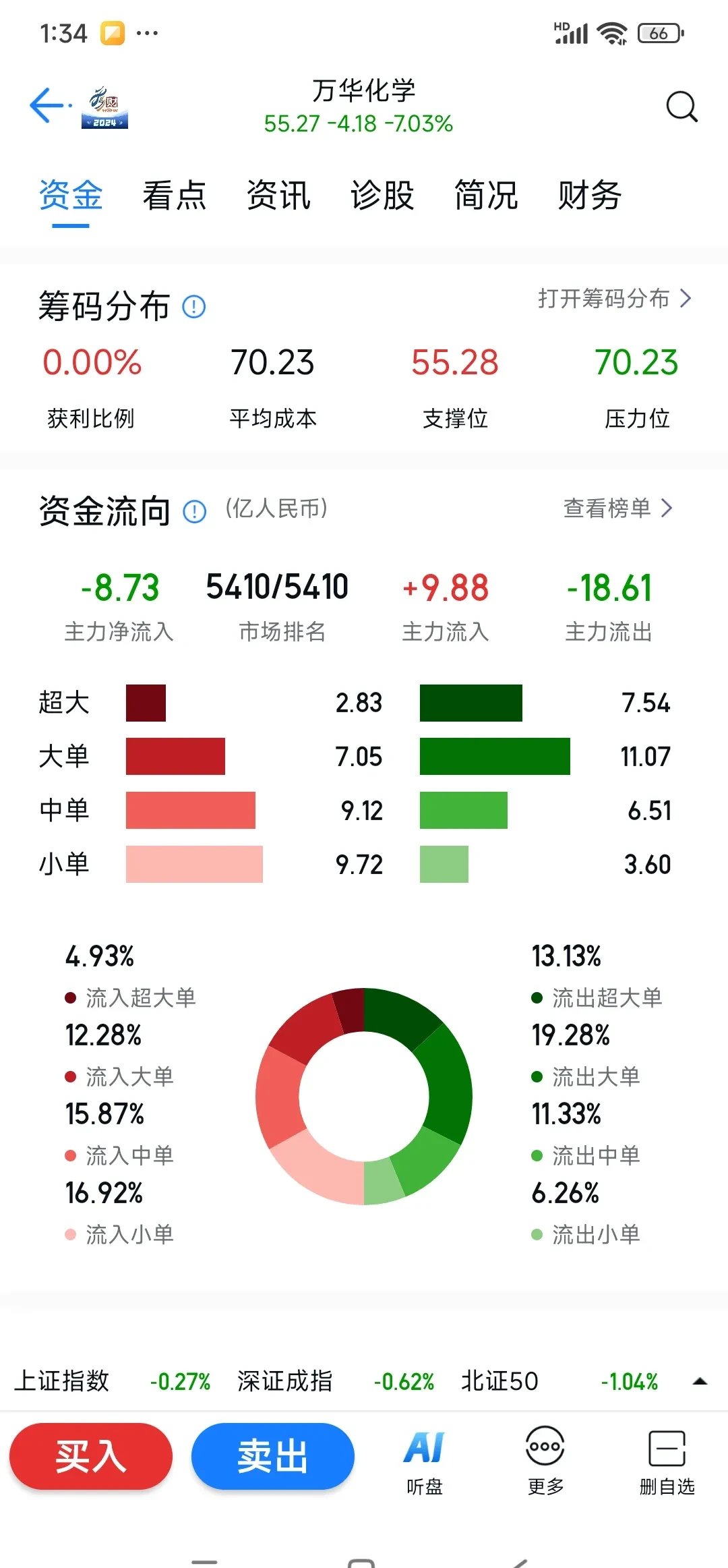Open the AI 听盘 feature
Image resolution: width=728 pixels, height=1568 pixels.
click(x=425, y=1457)
